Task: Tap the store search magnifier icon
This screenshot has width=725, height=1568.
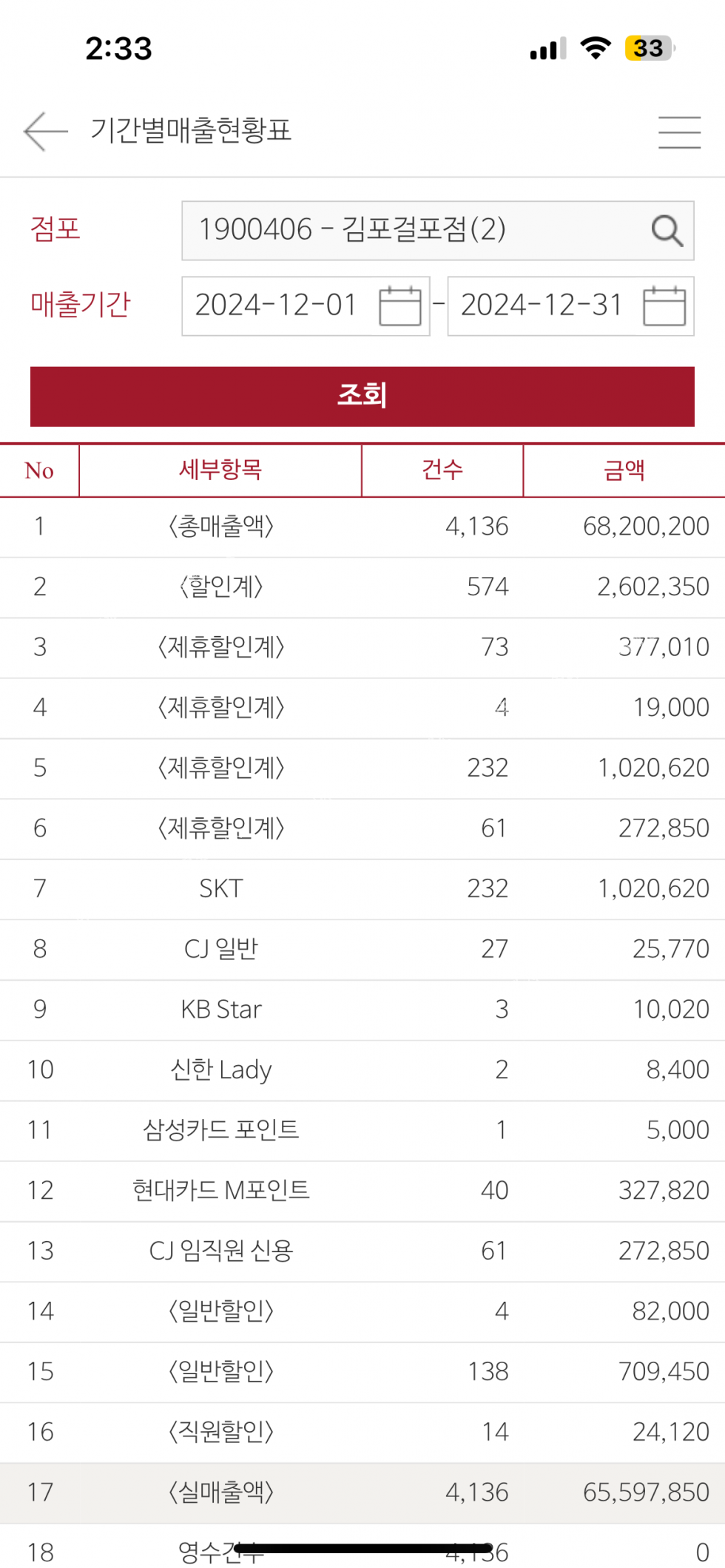Action: pyautogui.click(x=667, y=231)
